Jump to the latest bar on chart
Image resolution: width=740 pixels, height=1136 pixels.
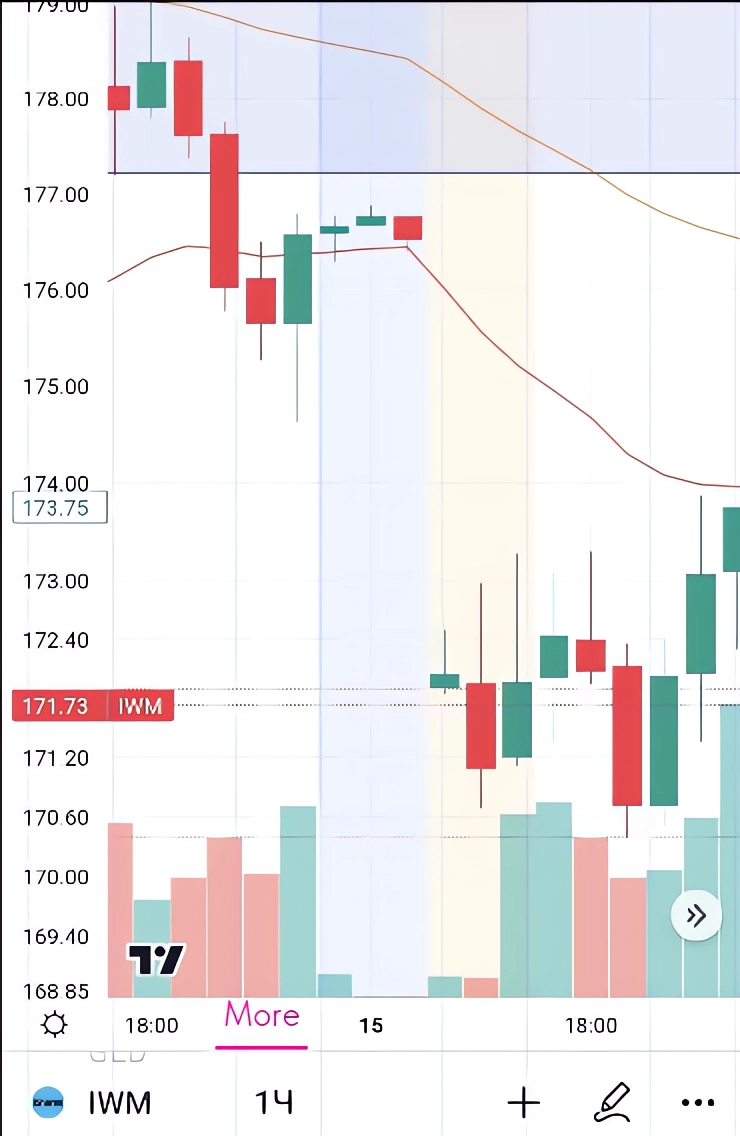(x=696, y=915)
